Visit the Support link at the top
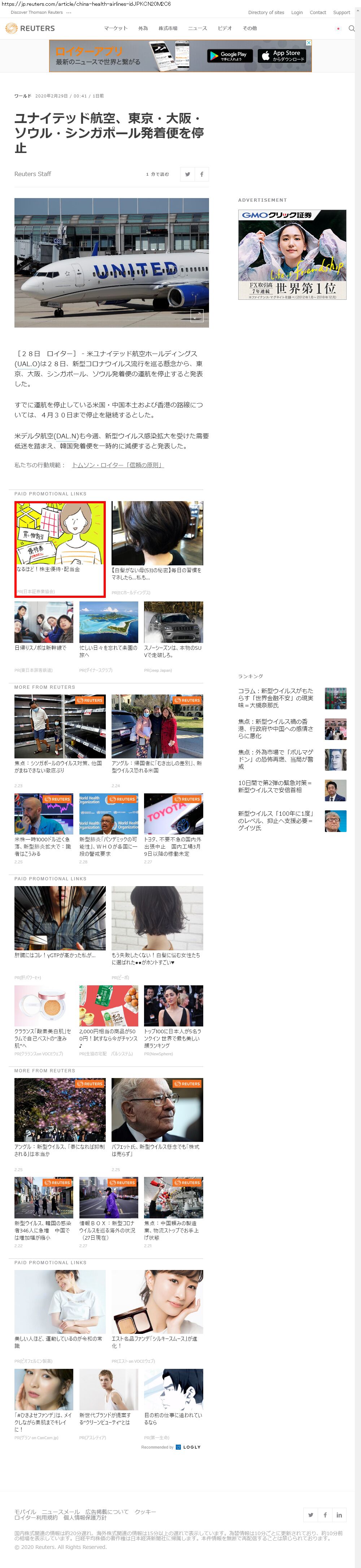361x1568 pixels. [342, 12]
